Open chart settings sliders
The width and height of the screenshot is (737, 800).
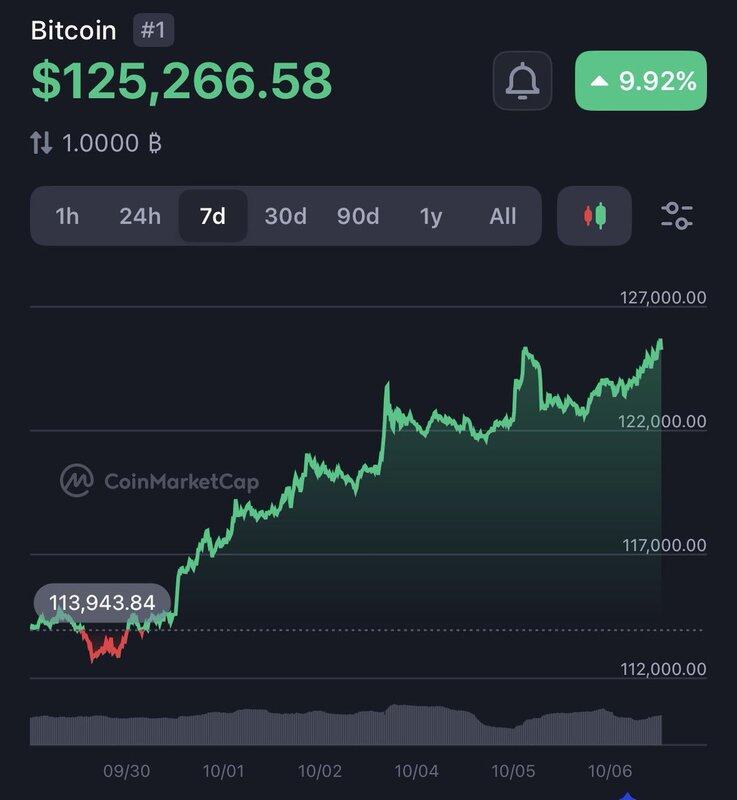[677, 216]
